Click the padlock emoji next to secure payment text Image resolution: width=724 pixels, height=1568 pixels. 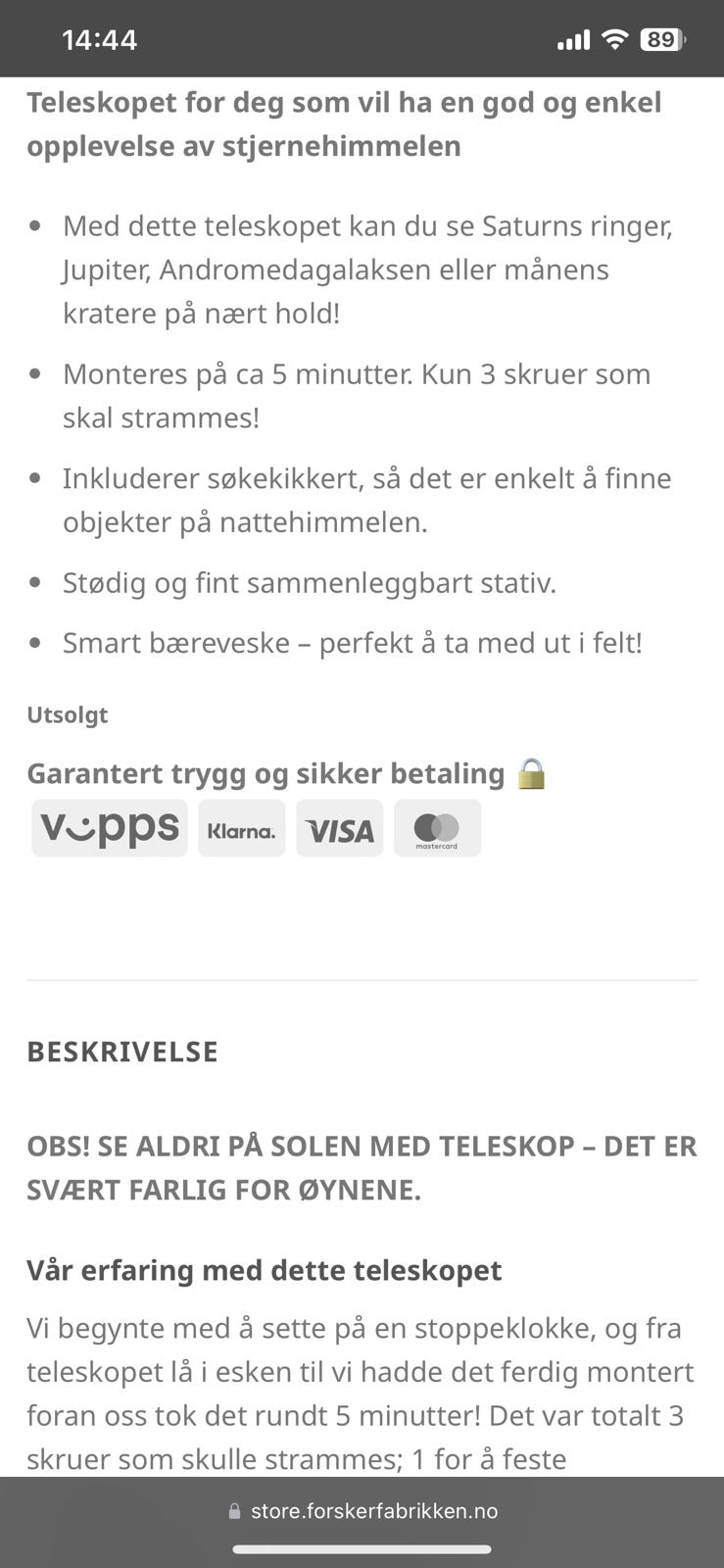coord(530,773)
